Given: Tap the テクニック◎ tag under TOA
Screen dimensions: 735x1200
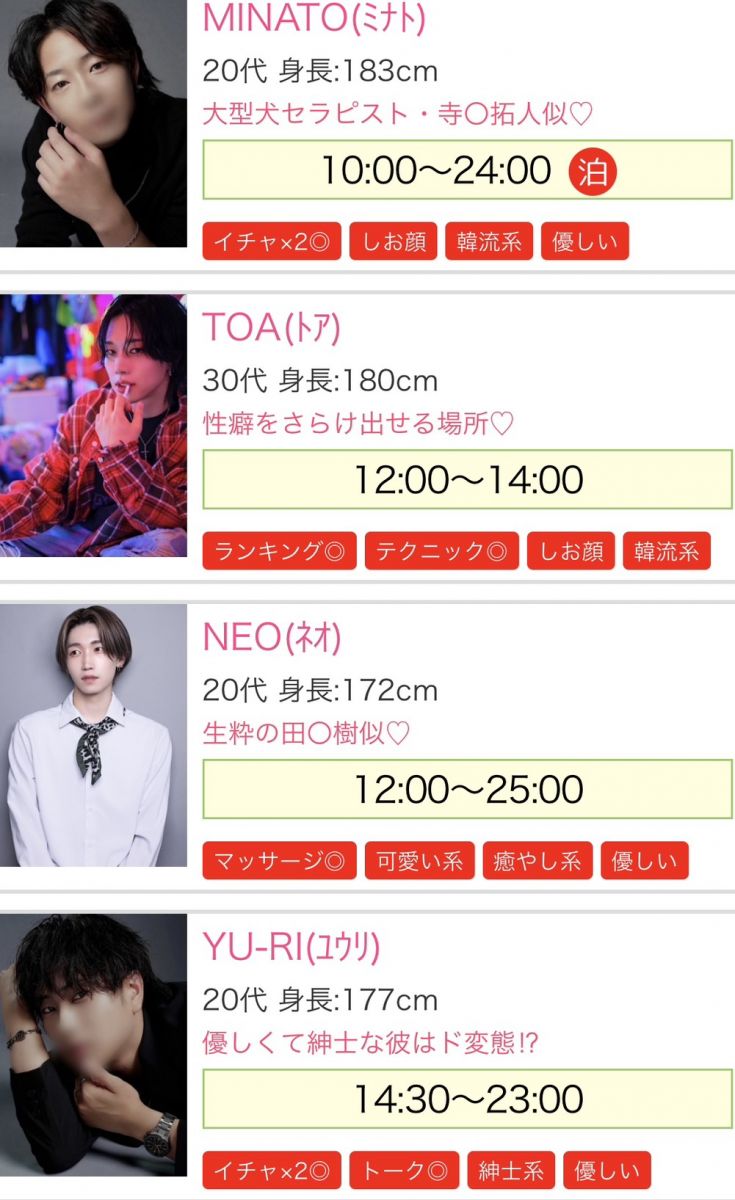Looking at the screenshot, I should click(x=441, y=551).
